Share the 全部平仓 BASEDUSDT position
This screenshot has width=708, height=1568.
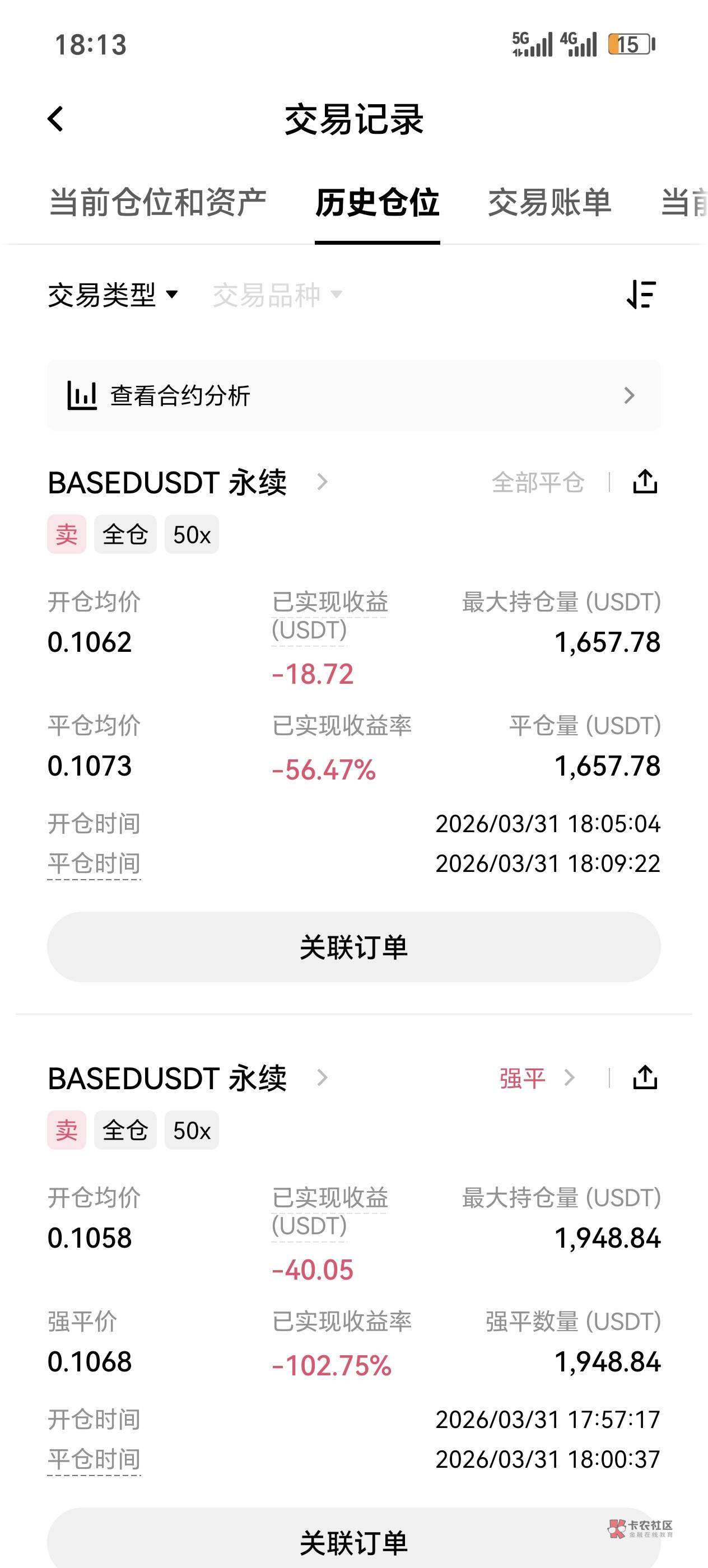[x=645, y=482]
